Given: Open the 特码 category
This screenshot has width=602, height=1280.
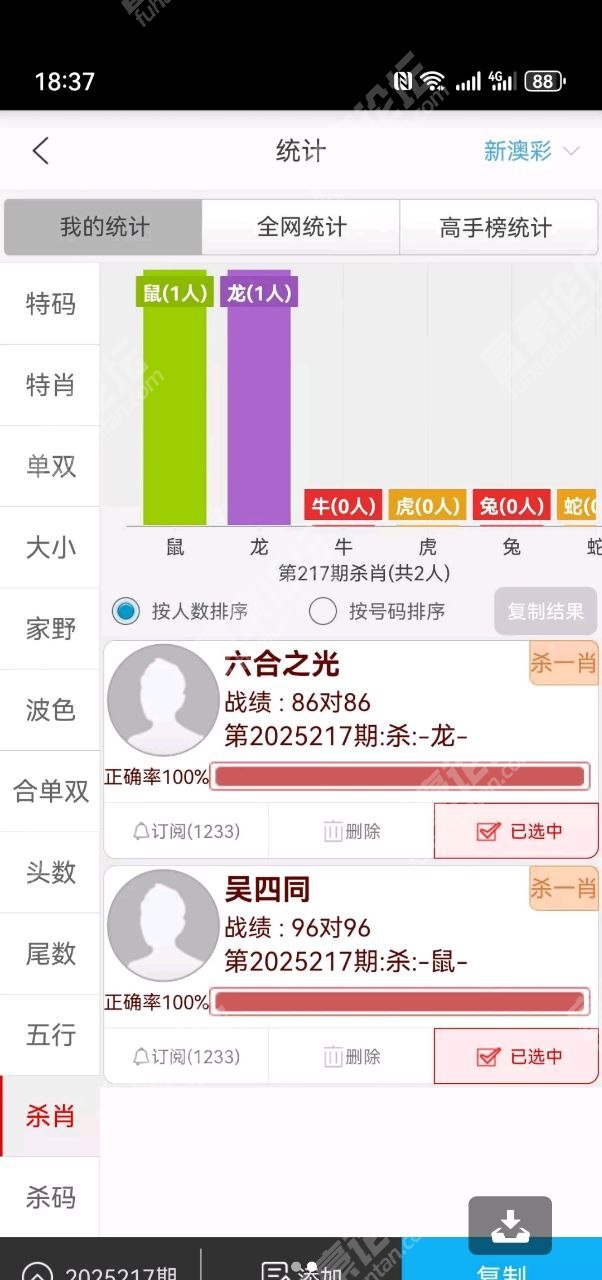Looking at the screenshot, I should pos(50,304).
